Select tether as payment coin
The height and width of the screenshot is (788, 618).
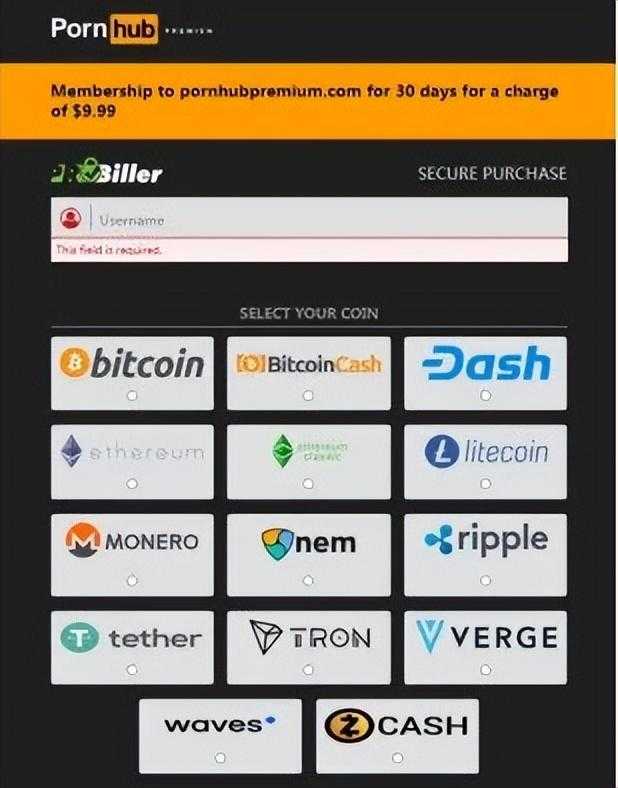tap(132, 669)
